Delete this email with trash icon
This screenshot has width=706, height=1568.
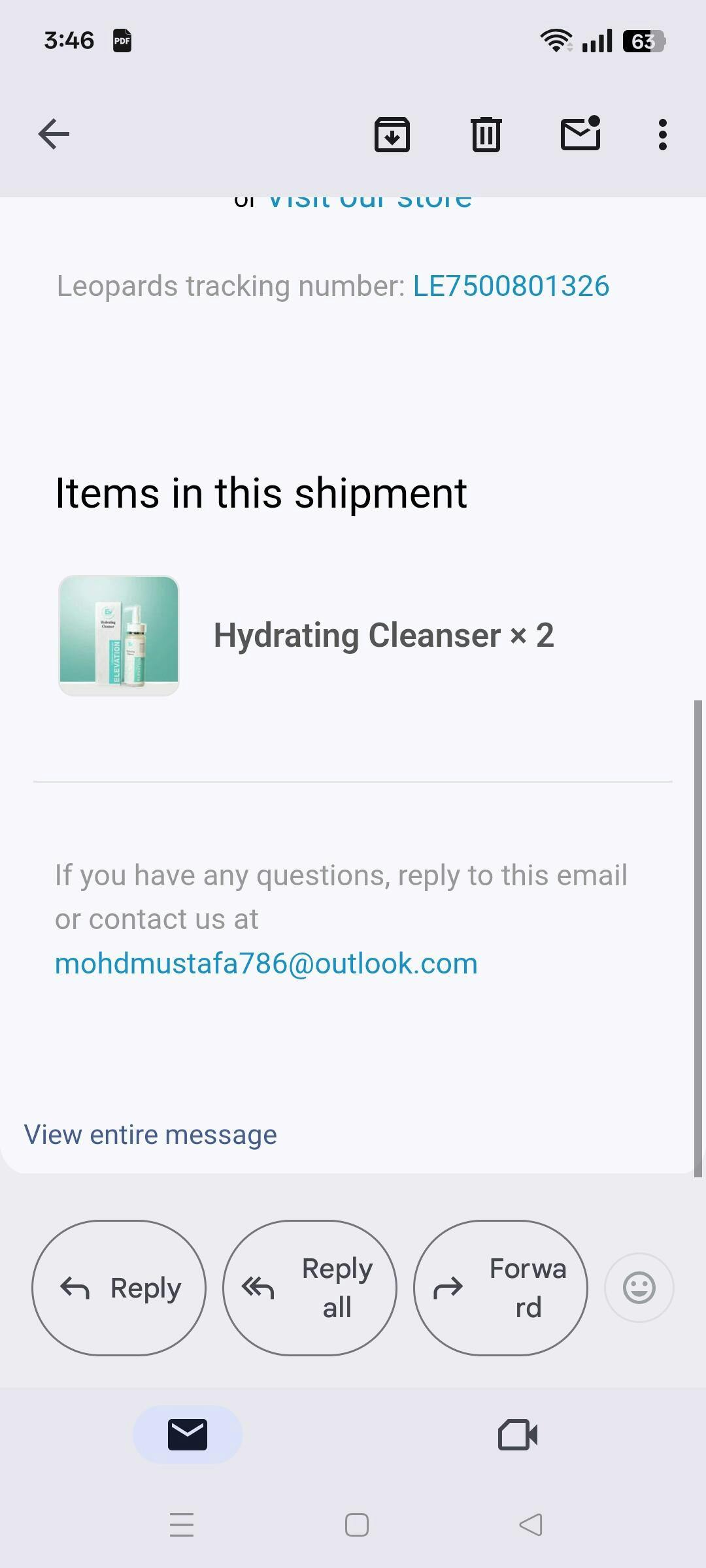point(486,135)
